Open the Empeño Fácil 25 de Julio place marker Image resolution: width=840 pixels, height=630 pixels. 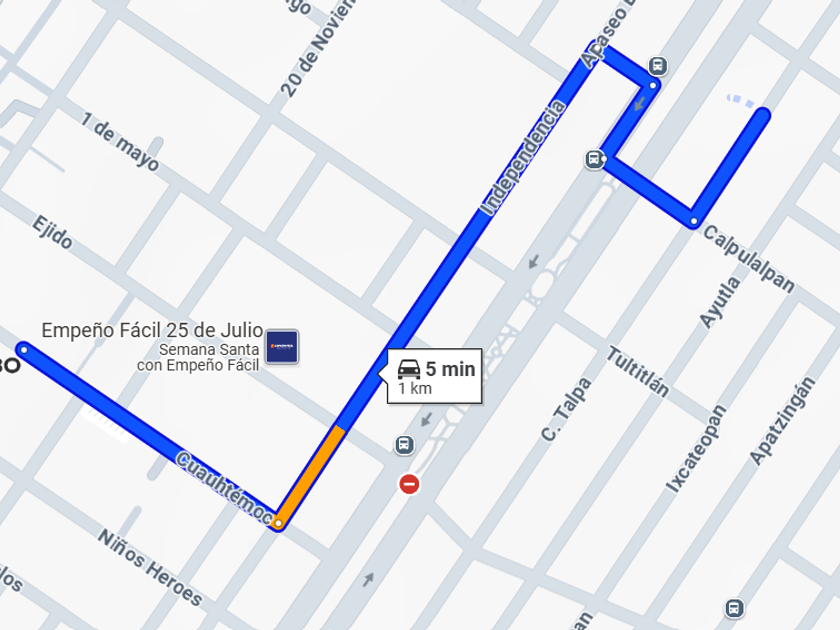tap(282, 346)
